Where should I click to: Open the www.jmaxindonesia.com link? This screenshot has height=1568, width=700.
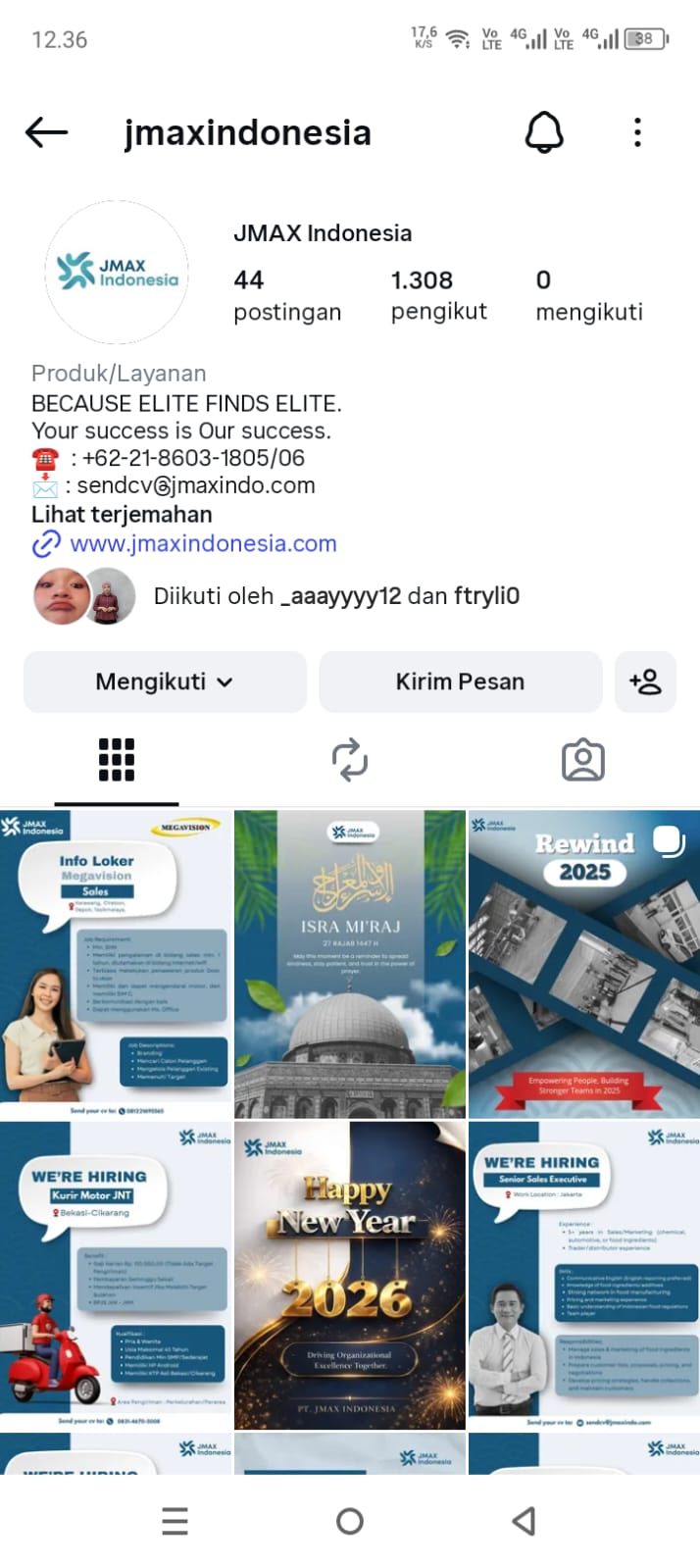click(203, 543)
